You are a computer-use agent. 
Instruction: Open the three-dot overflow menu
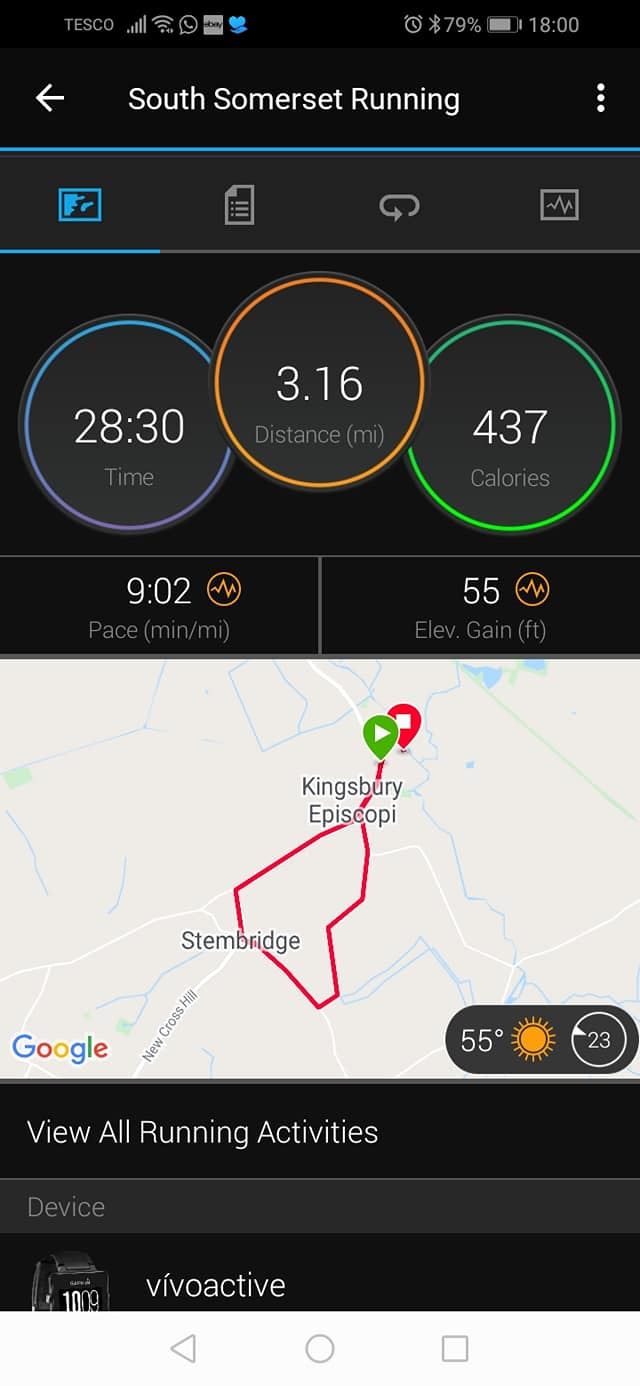600,98
